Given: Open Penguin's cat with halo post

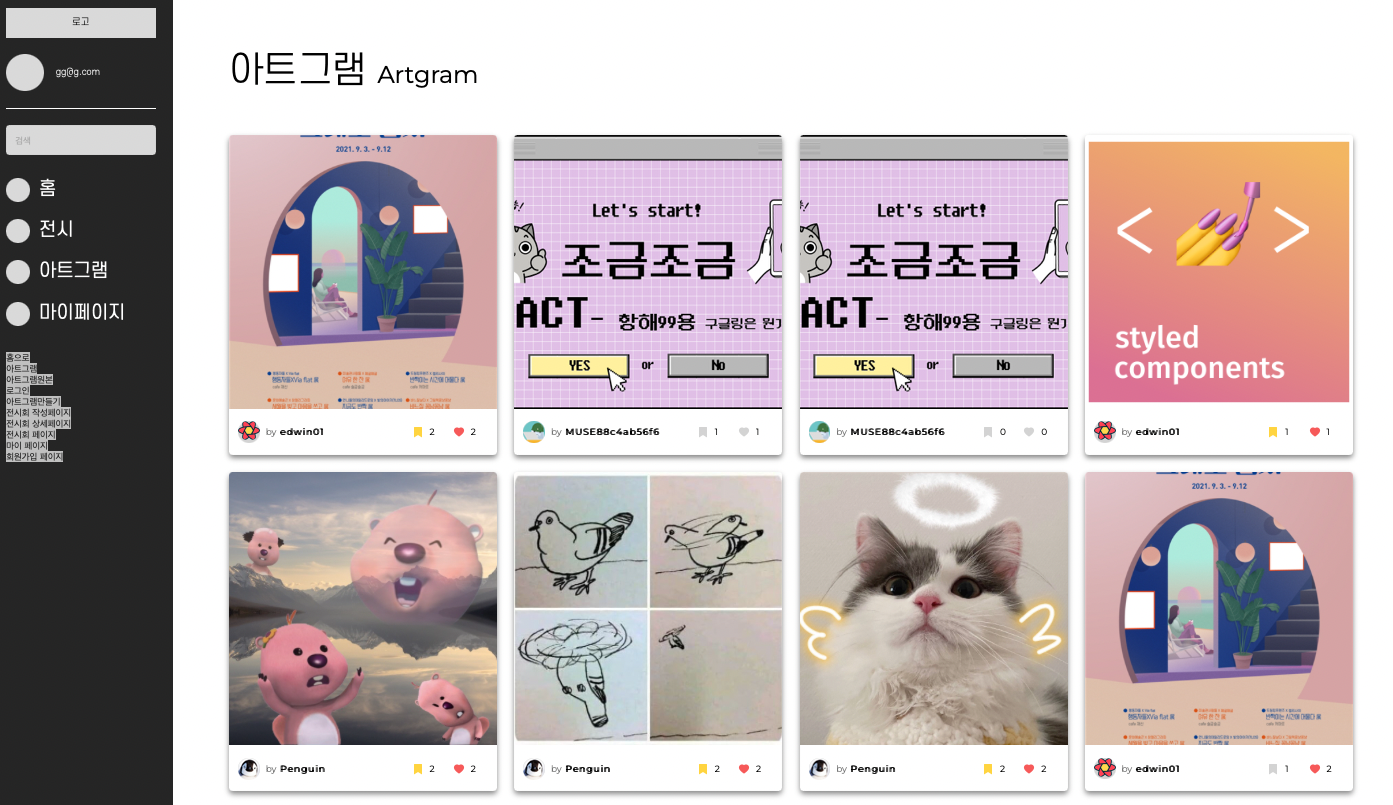Looking at the screenshot, I should pyautogui.click(x=933, y=608).
